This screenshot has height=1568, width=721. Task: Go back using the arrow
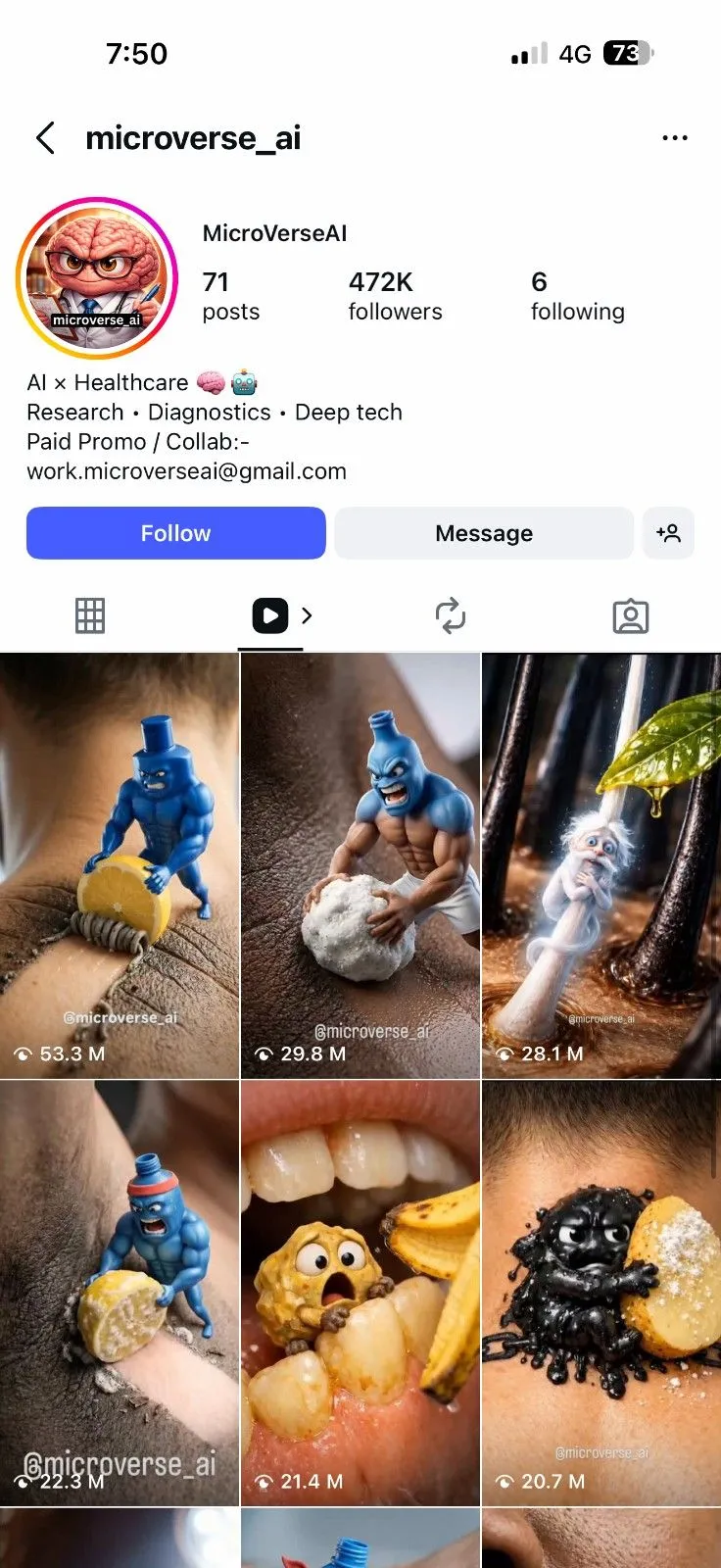tap(45, 138)
